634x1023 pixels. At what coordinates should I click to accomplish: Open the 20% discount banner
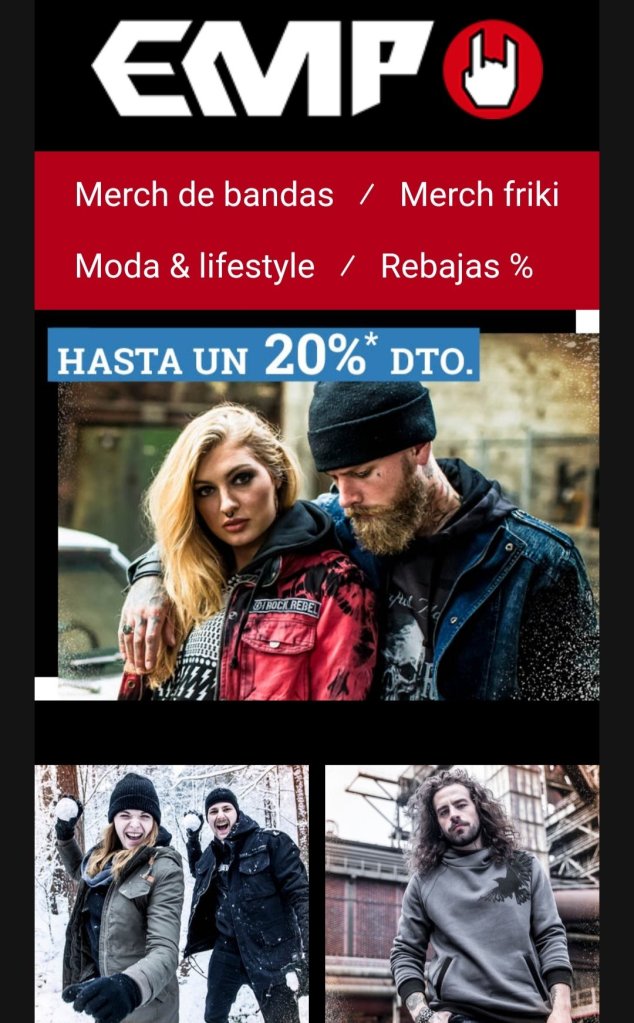317,510
